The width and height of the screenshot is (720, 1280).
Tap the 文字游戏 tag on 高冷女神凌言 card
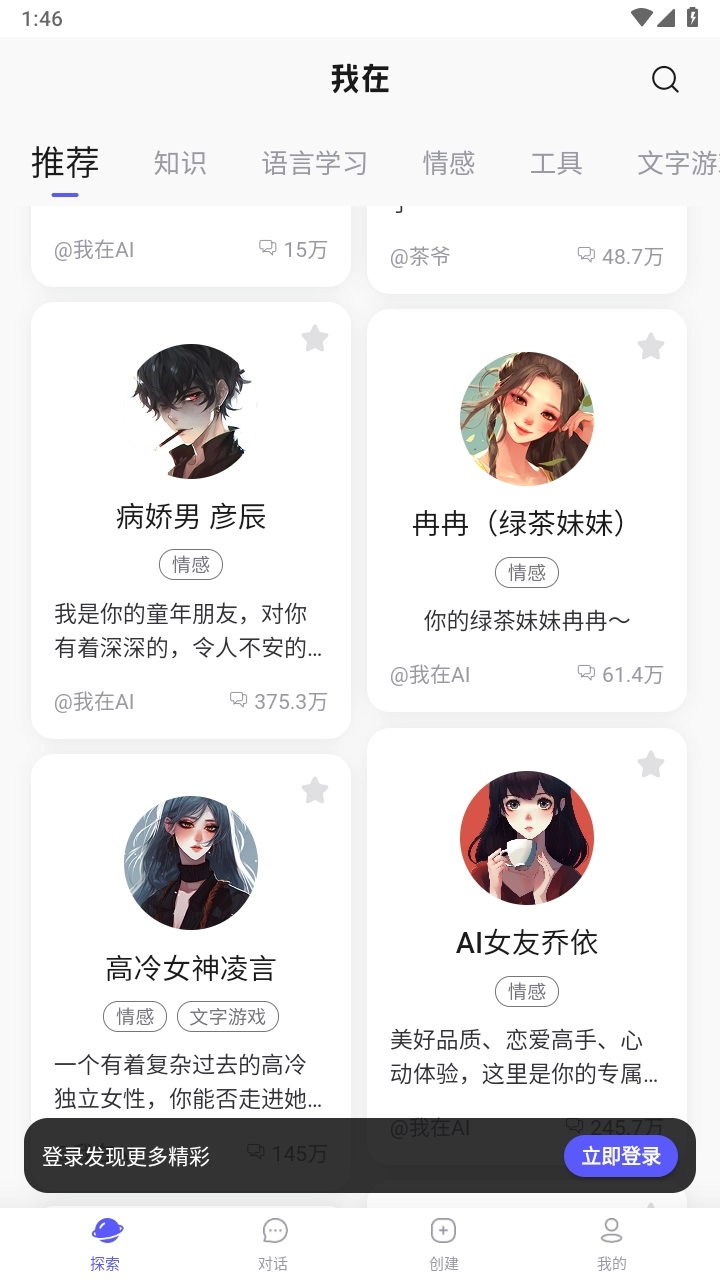pos(228,1016)
